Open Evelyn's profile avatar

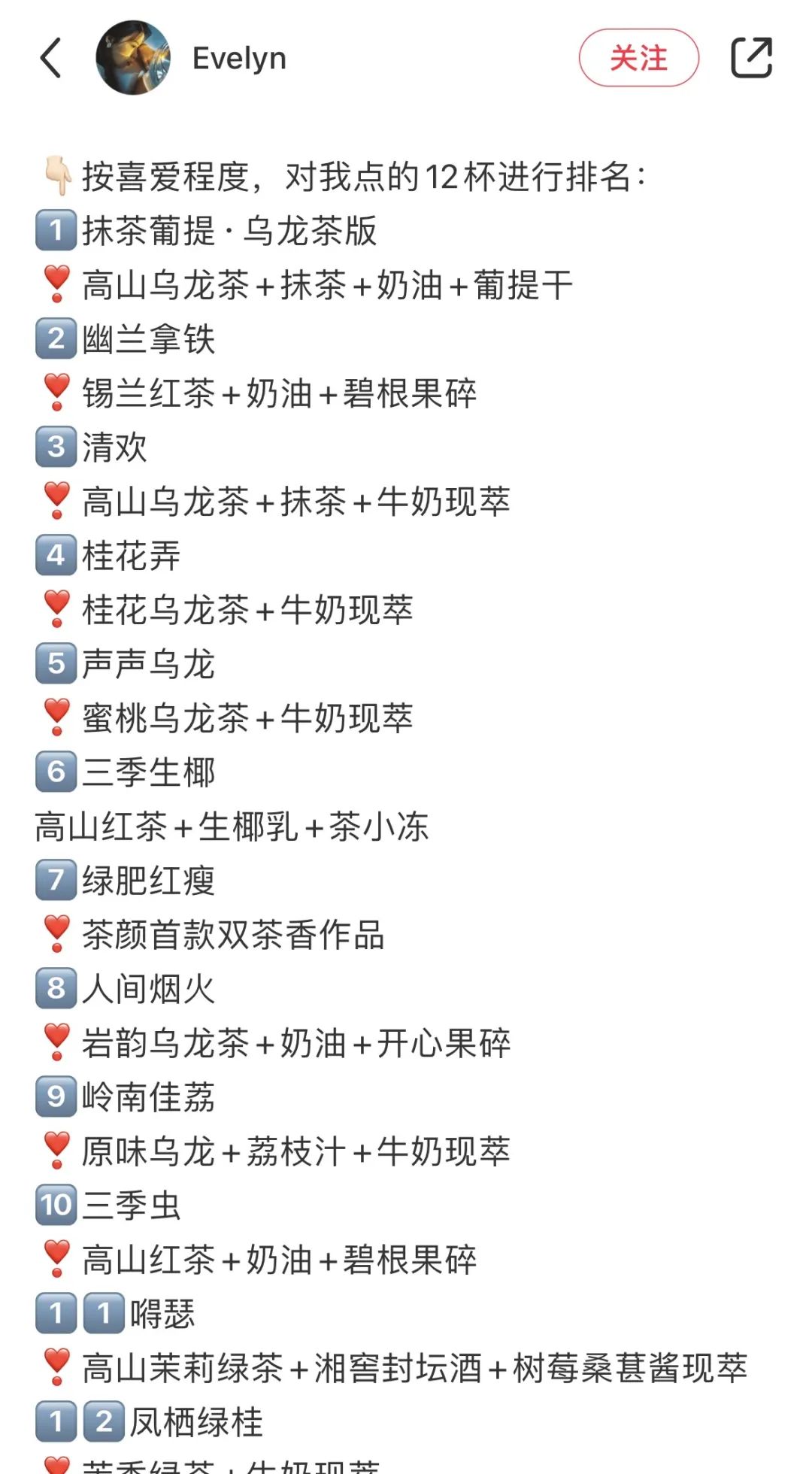coord(133,58)
